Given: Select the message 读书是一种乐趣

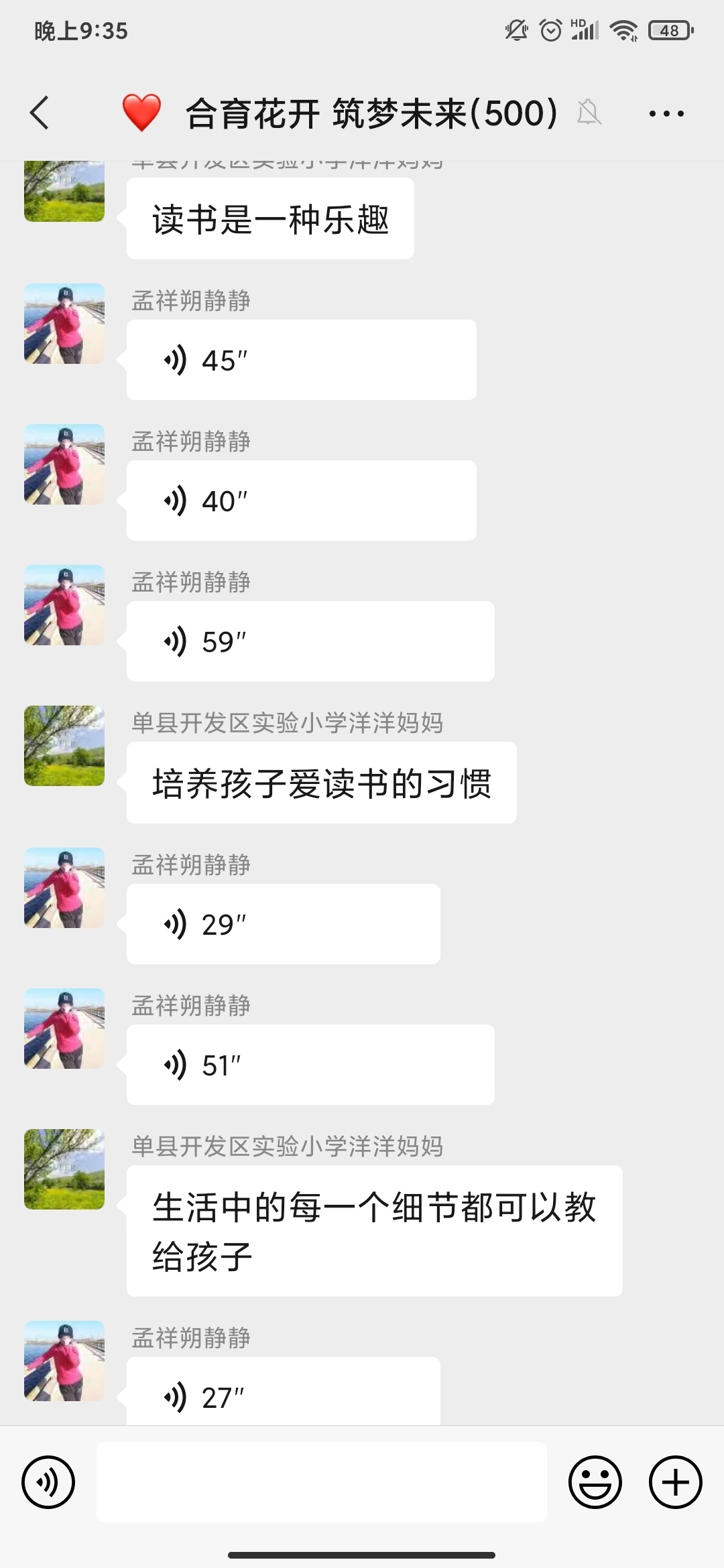Looking at the screenshot, I should coord(269,219).
